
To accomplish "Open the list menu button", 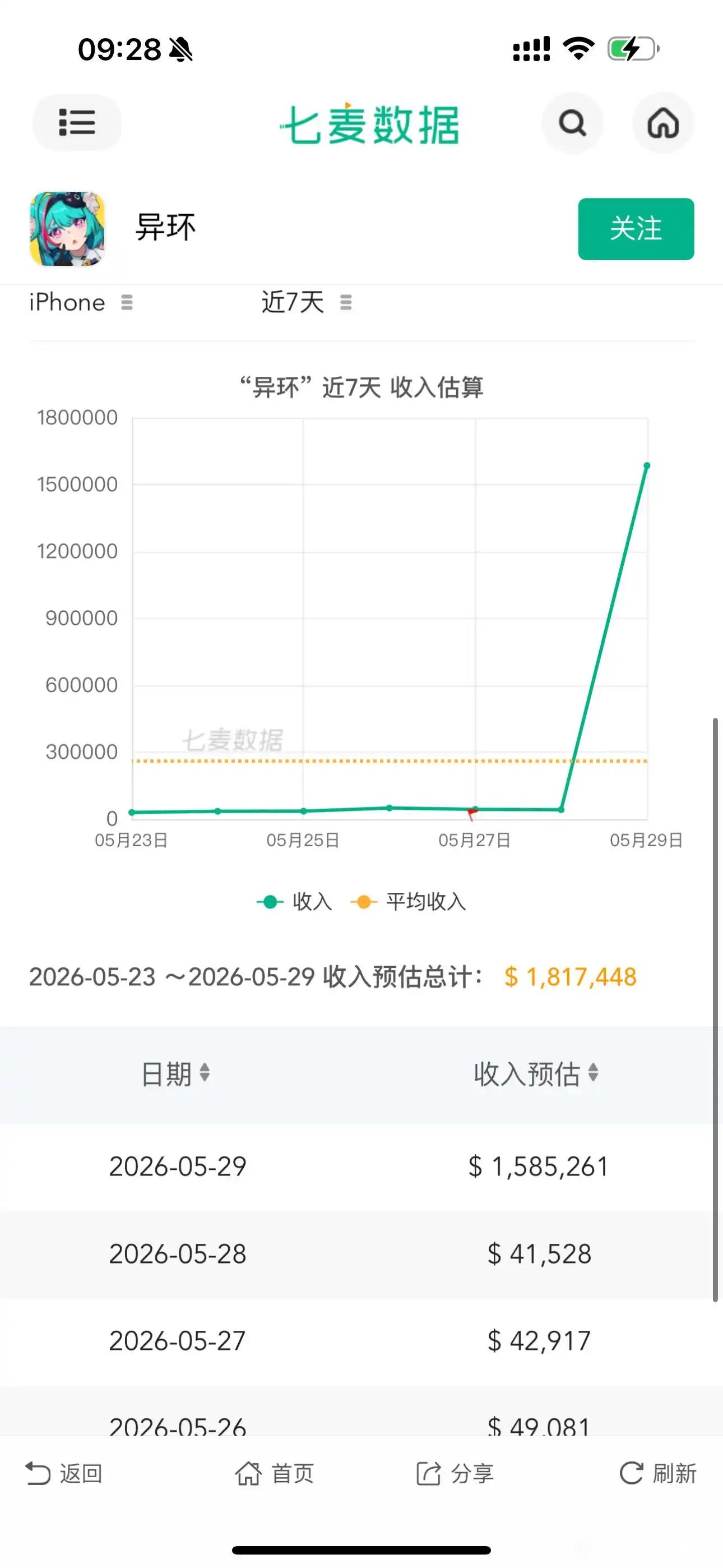I will [77, 122].
